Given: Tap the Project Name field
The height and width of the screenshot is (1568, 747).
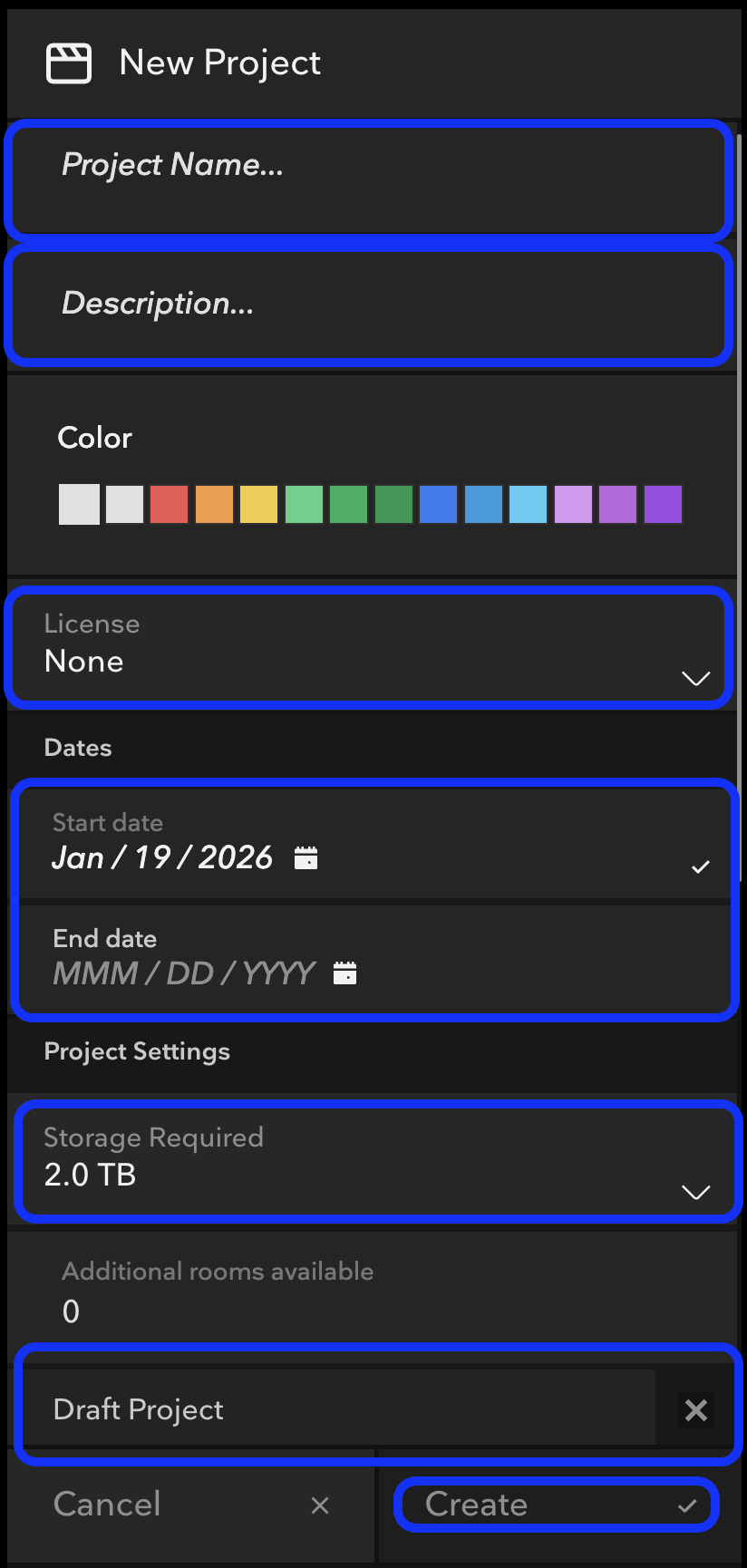Looking at the screenshot, I should (367, 179).
